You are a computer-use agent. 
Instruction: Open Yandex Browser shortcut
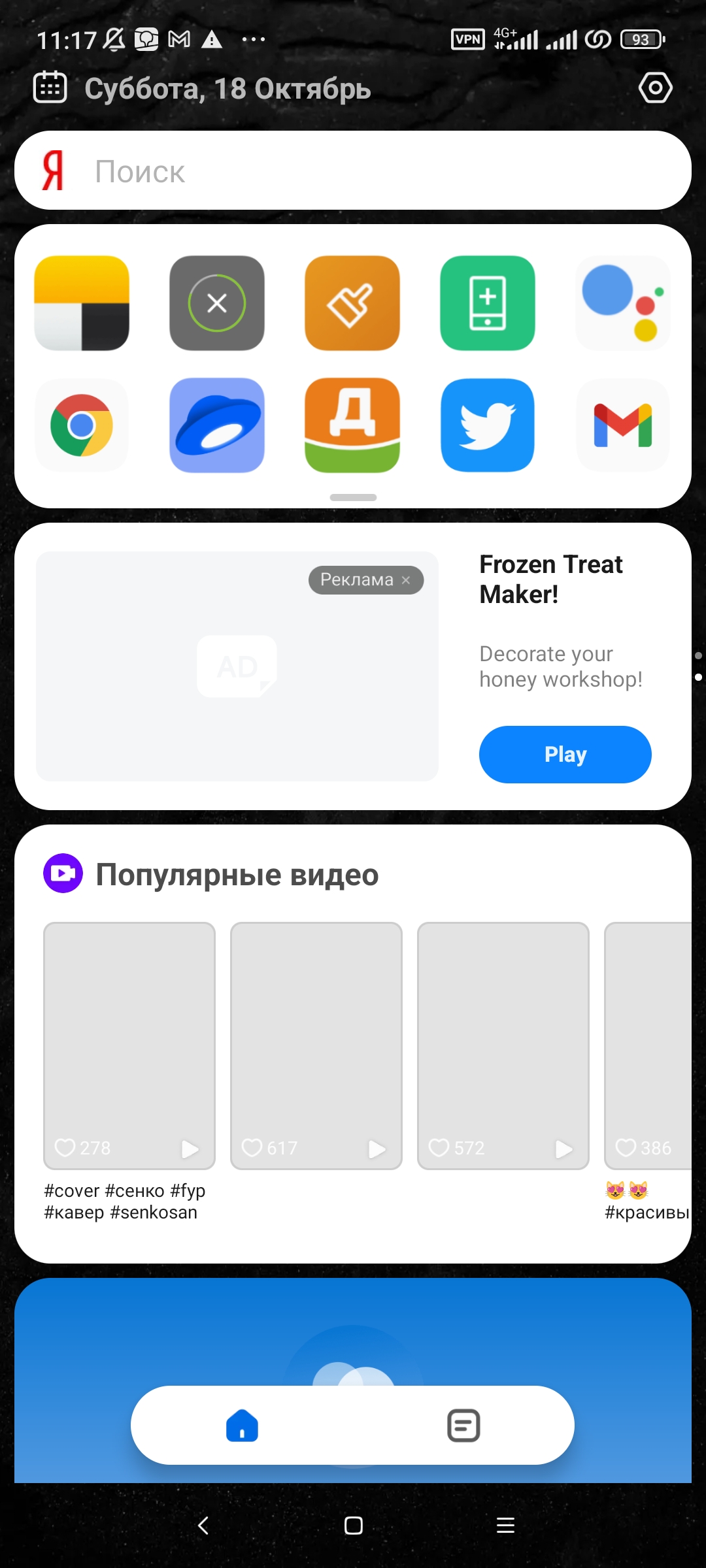[x=217, y=425]
